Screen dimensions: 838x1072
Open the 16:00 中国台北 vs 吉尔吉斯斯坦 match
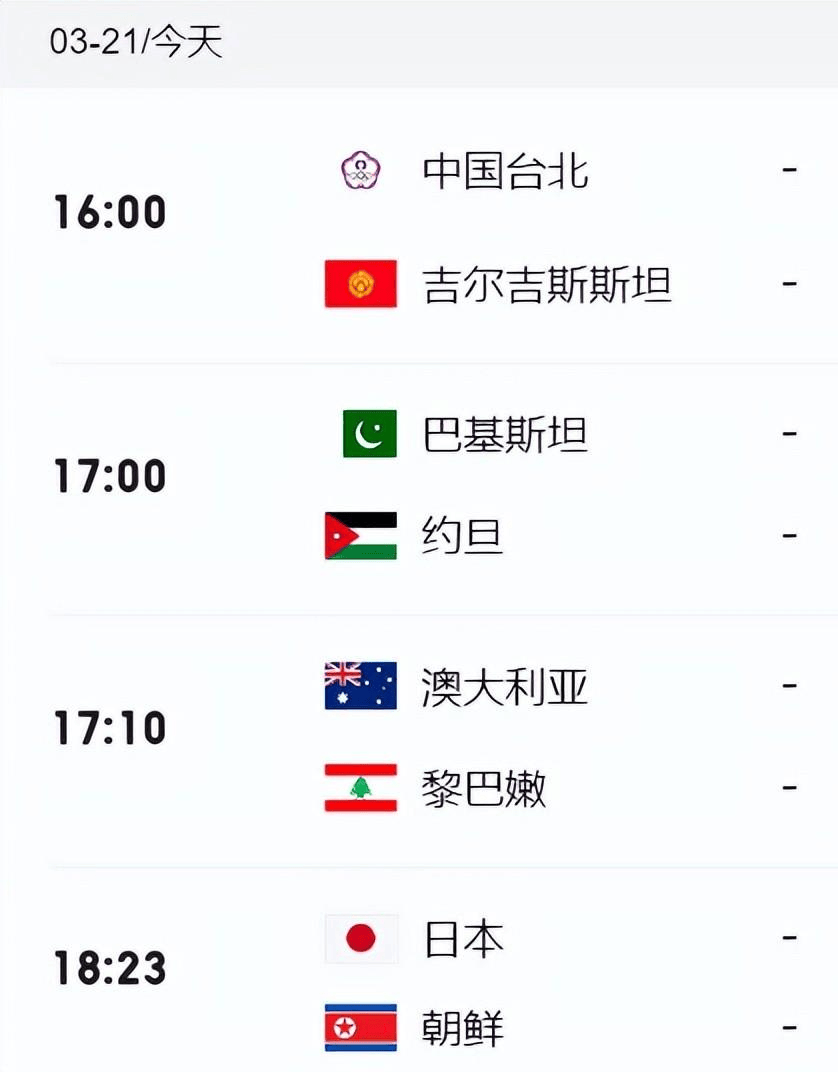pos(419,226)
